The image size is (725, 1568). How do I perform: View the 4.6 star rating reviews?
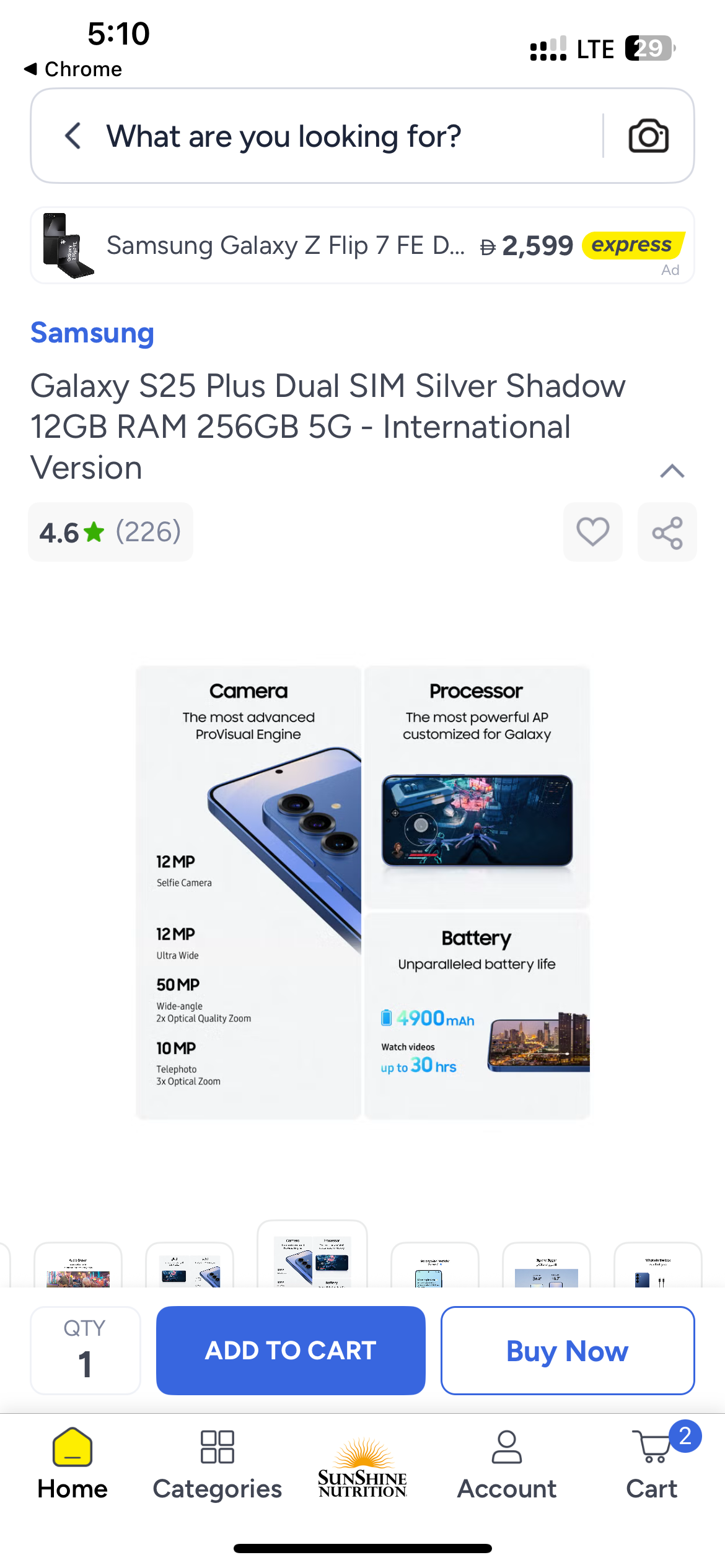111,532
